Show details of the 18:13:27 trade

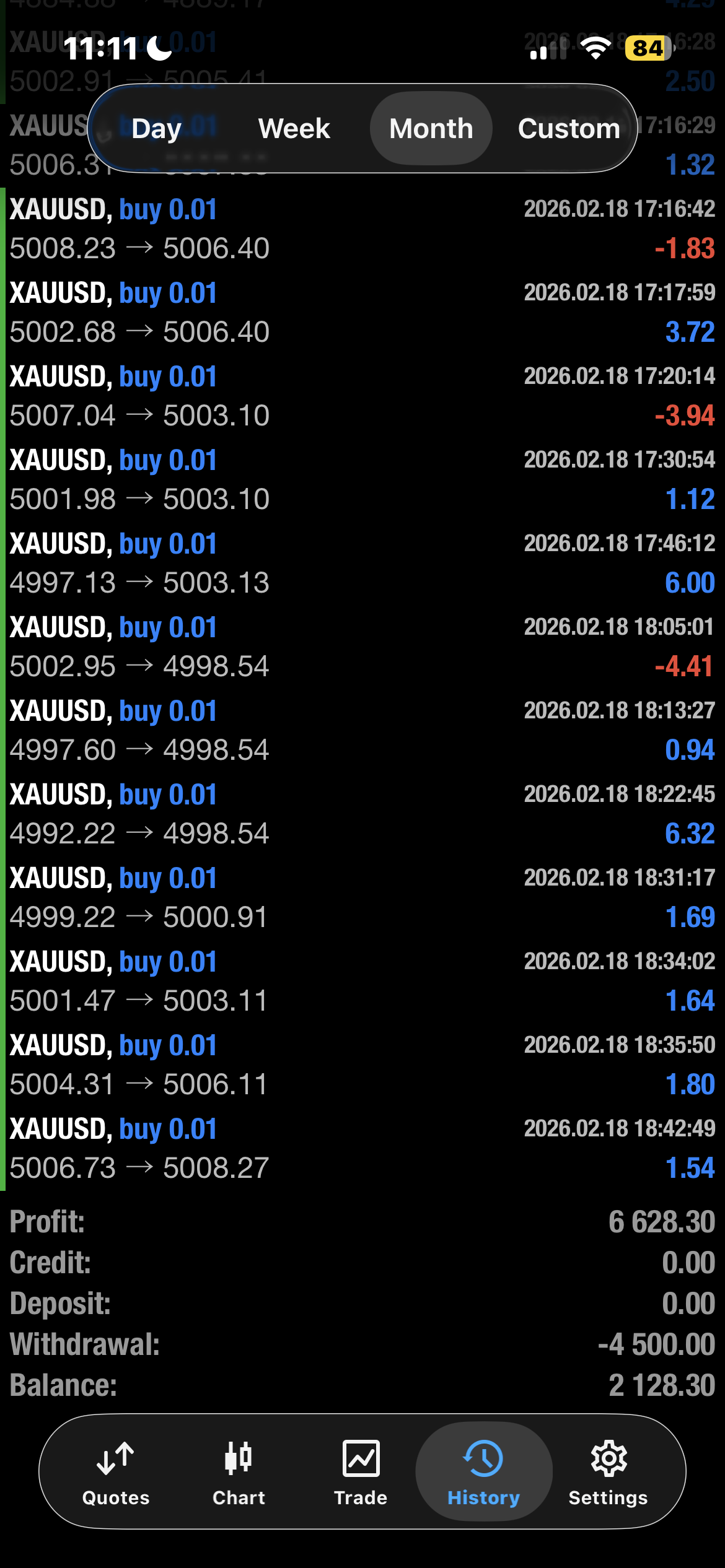(362, 730)
